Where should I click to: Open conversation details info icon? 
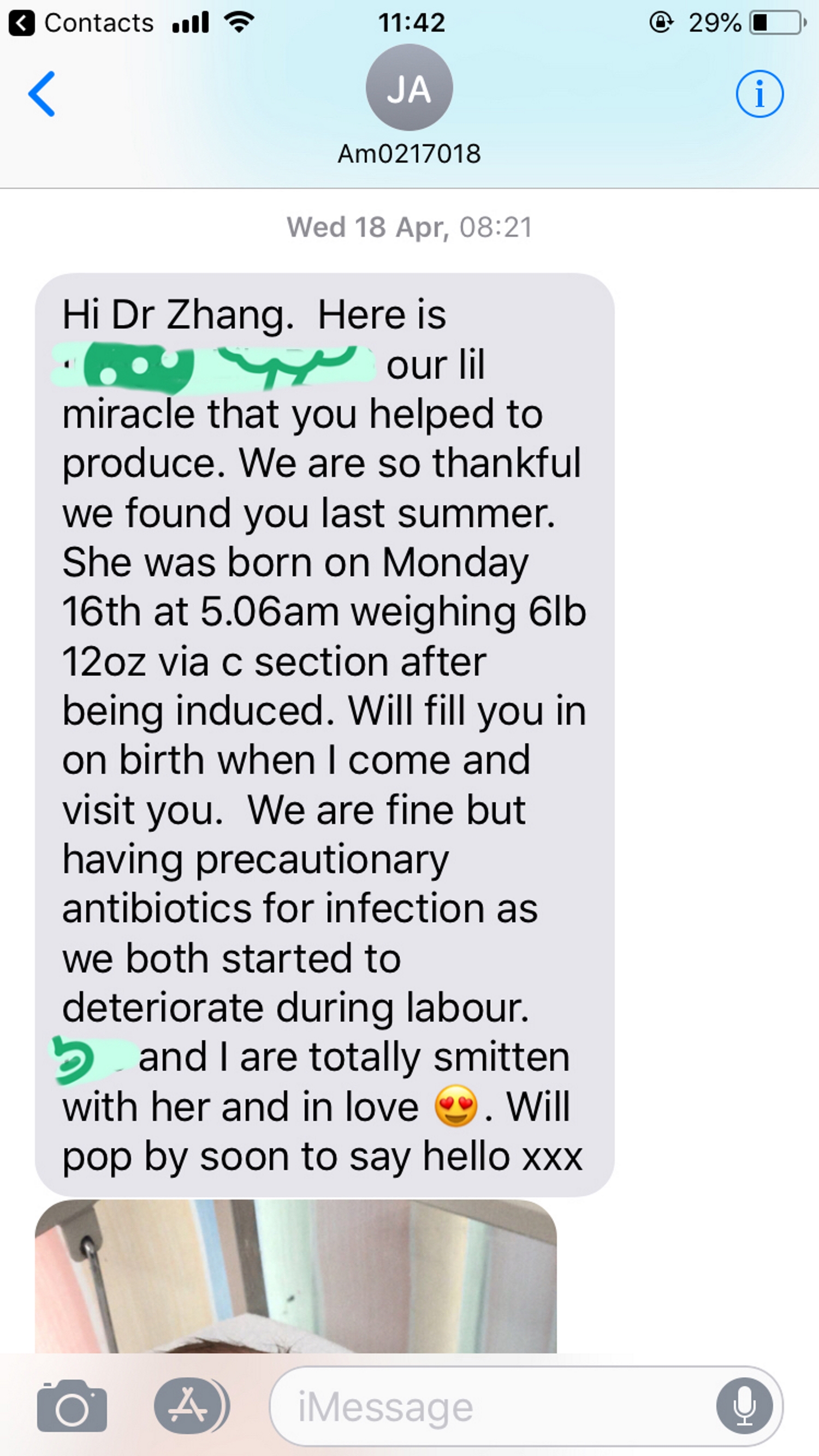[x=759, y=94]
